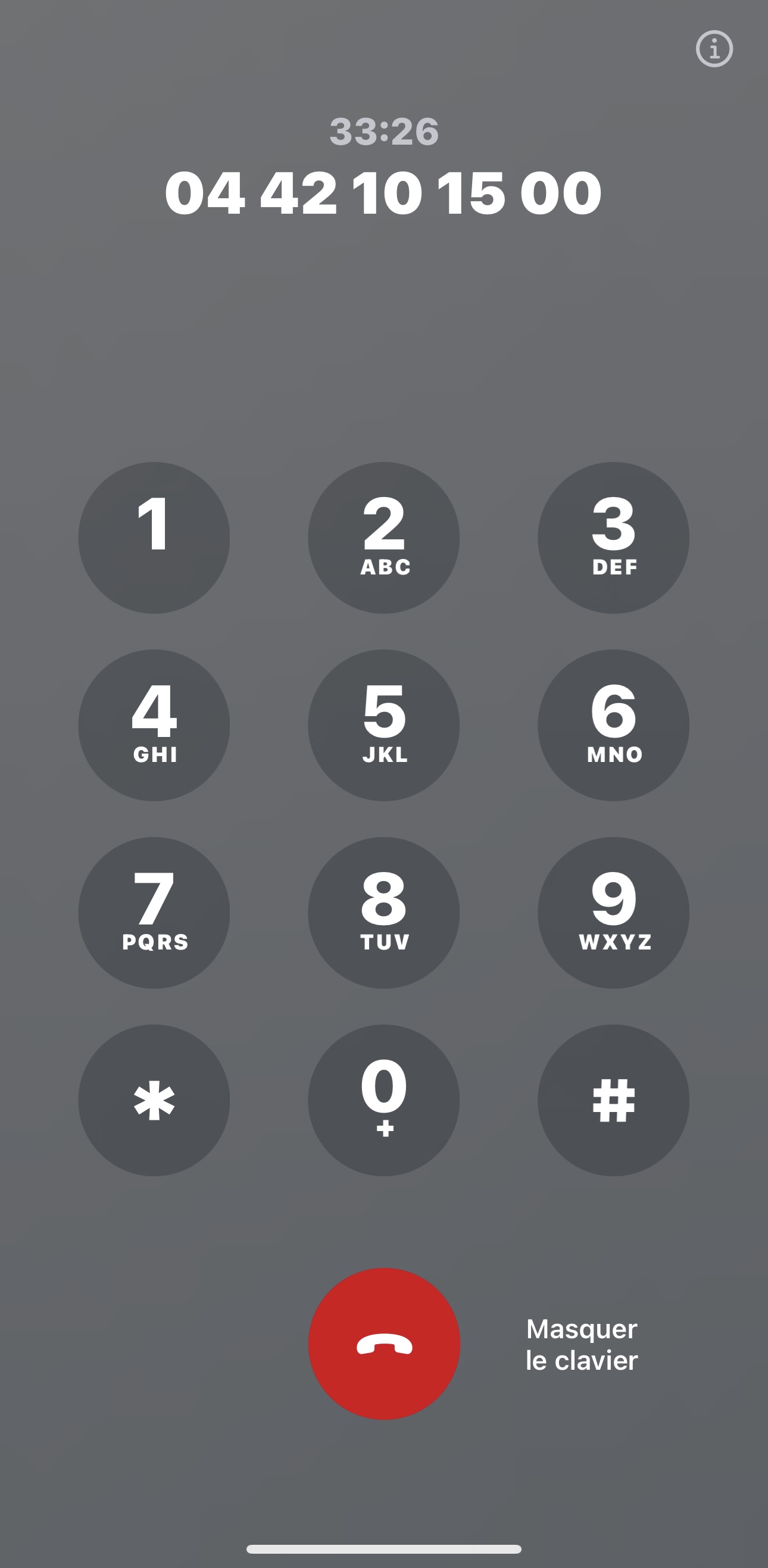Enter digit 7 PQRS

coord(154,913)
